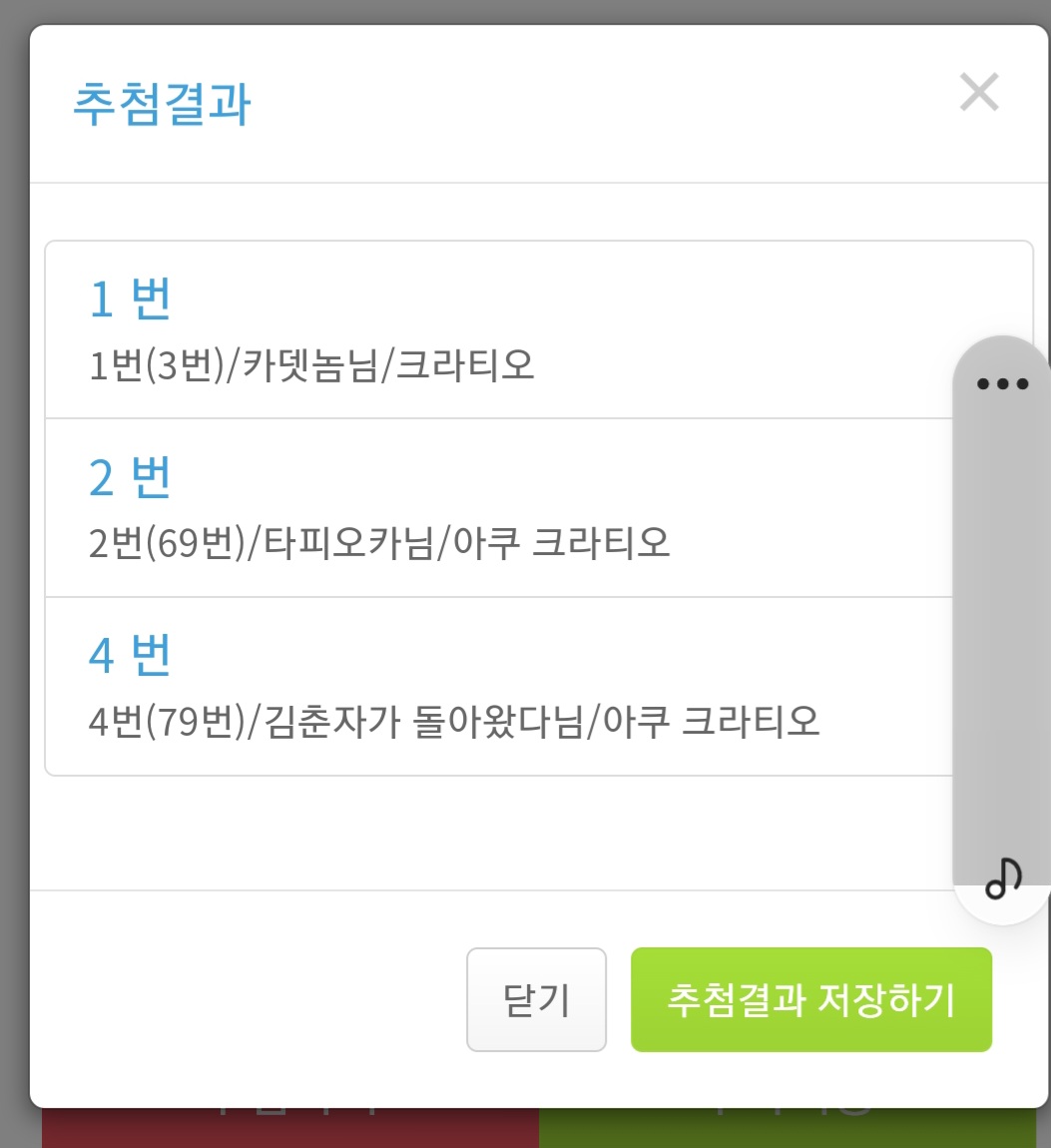
Task: Close the 추첨결과 dialog with the X
Action: point(978,93)
